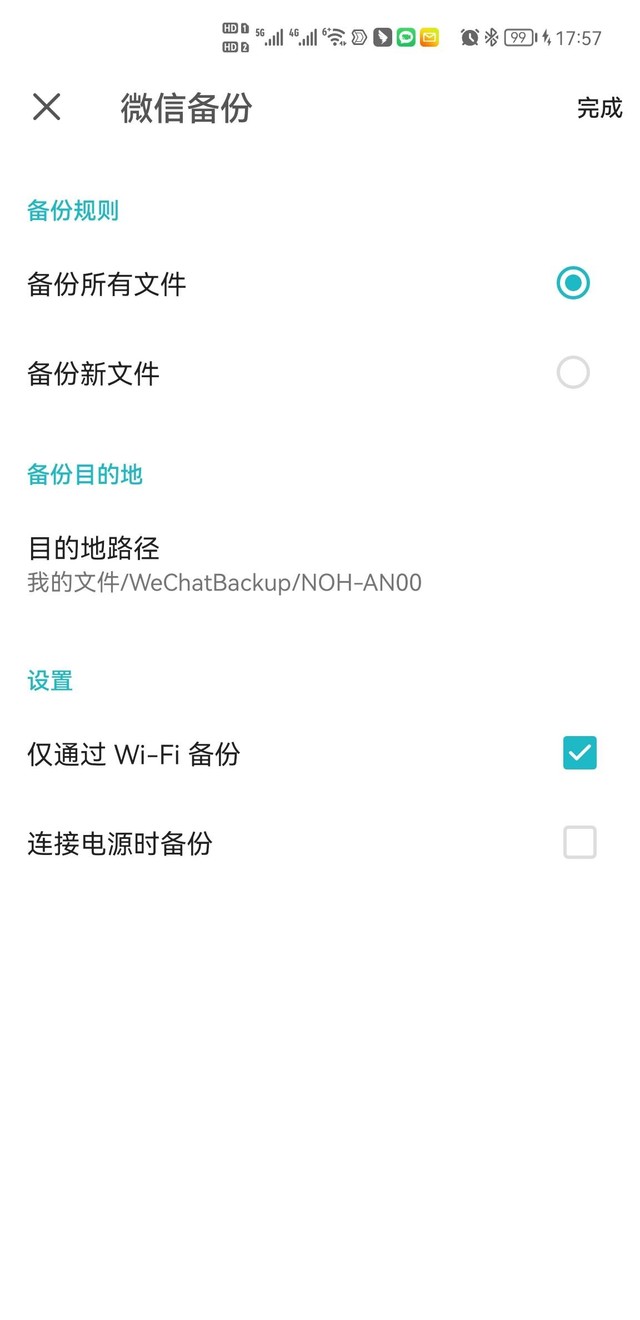640x1320 pixels.
Task: Open the 目的地路径 destination setting
Action: tap(320, 563)
